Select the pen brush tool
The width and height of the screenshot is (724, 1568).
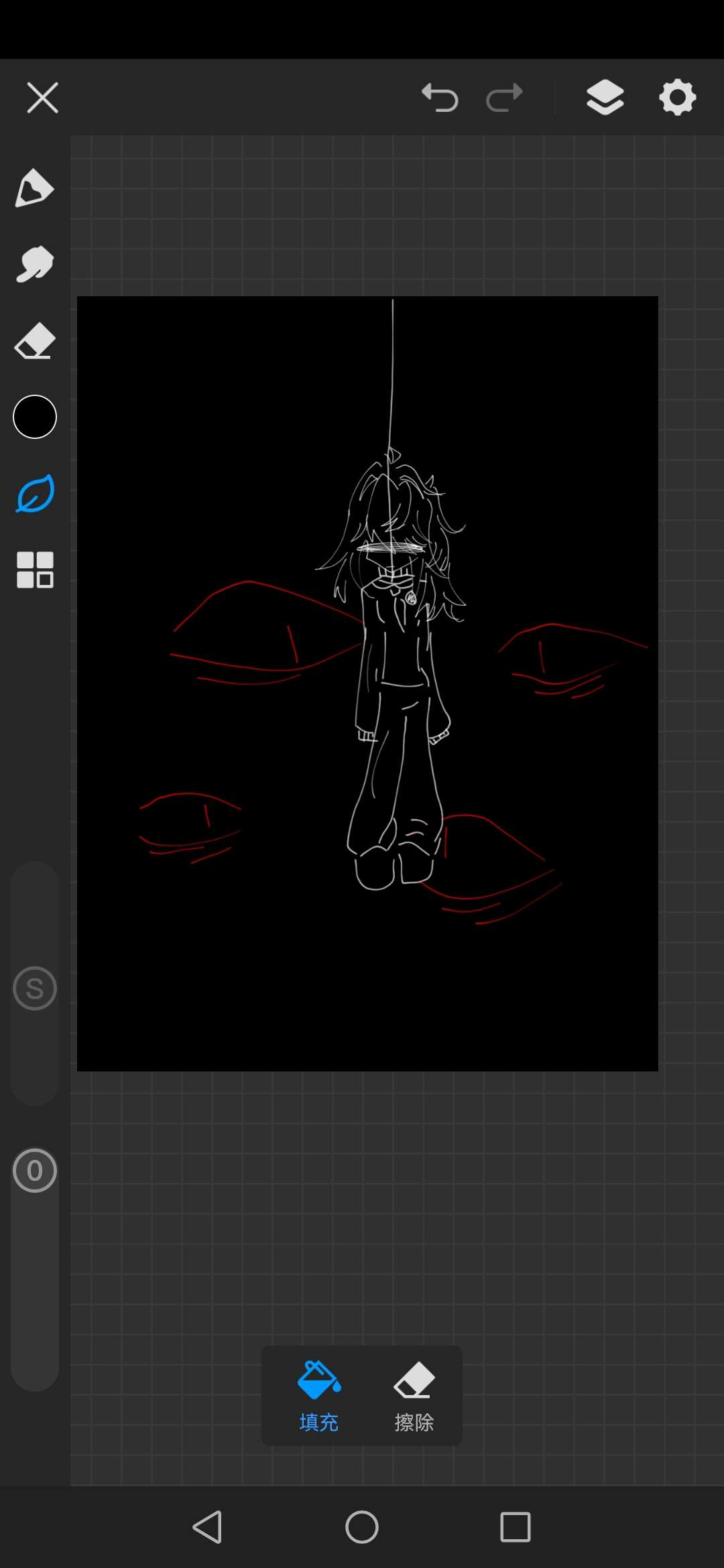tap(35, 188)
